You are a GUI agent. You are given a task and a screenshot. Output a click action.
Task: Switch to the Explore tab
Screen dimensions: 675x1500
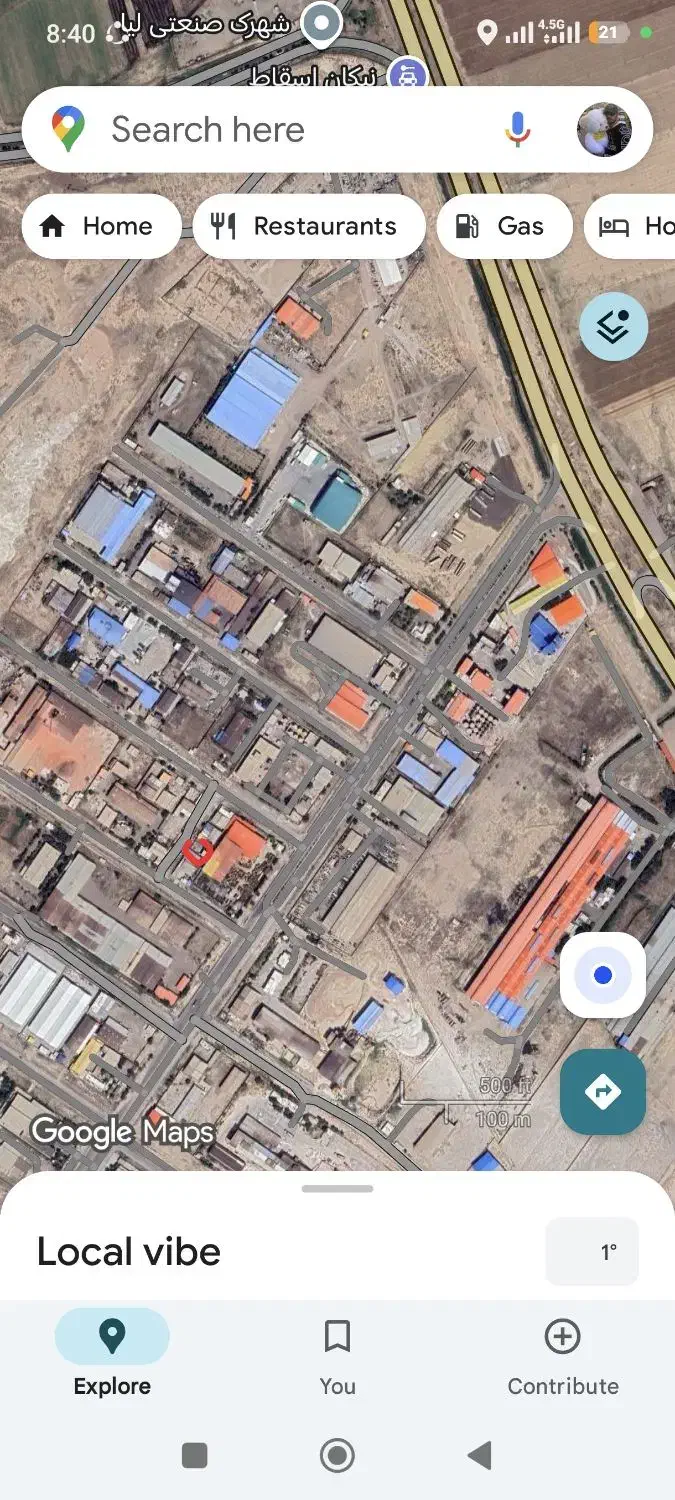click(x=112, y=1355)
